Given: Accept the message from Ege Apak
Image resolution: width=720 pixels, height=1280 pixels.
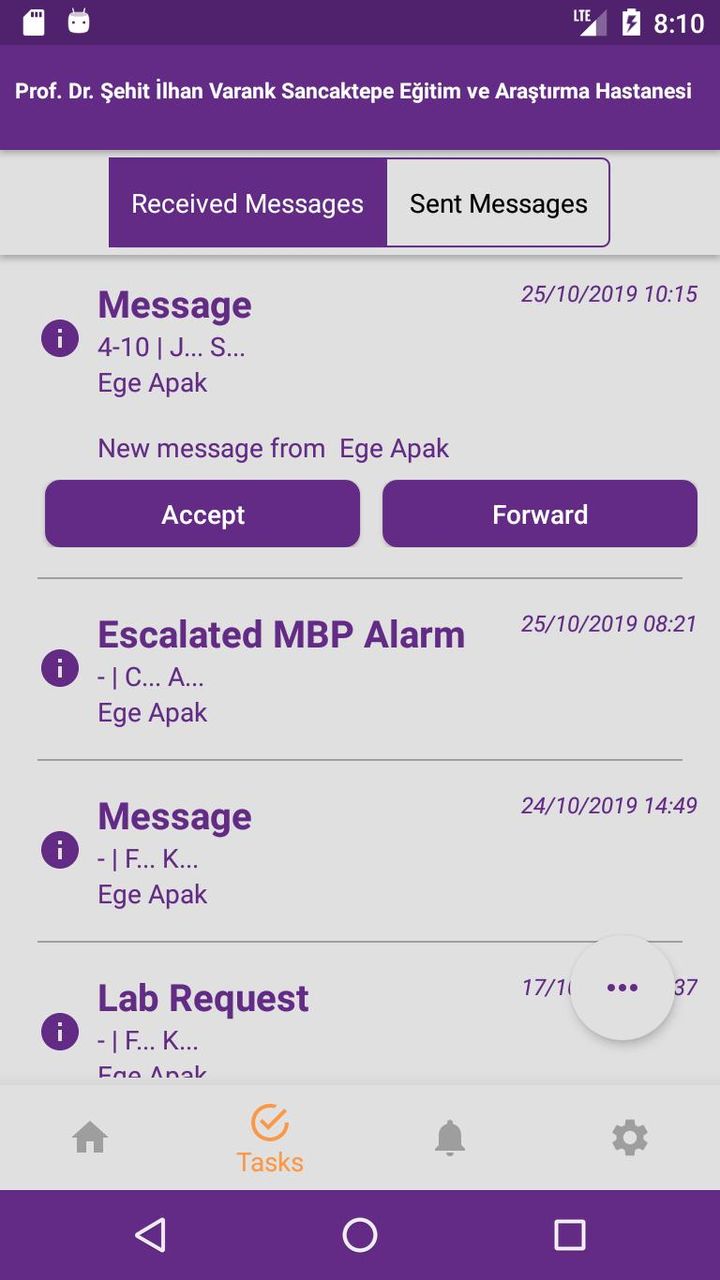Looking at the screenshot, I should point(202,514).
